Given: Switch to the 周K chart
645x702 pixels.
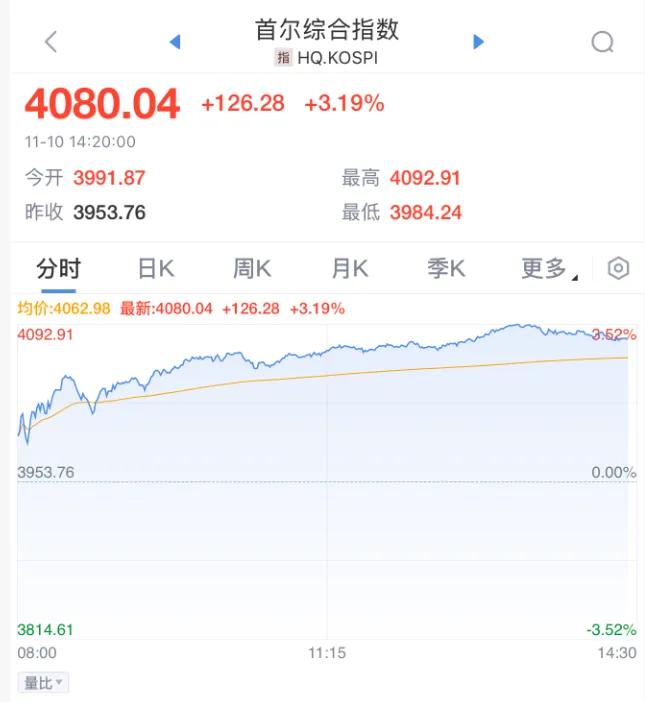Looking at the screenshot, I should point(252,268).
